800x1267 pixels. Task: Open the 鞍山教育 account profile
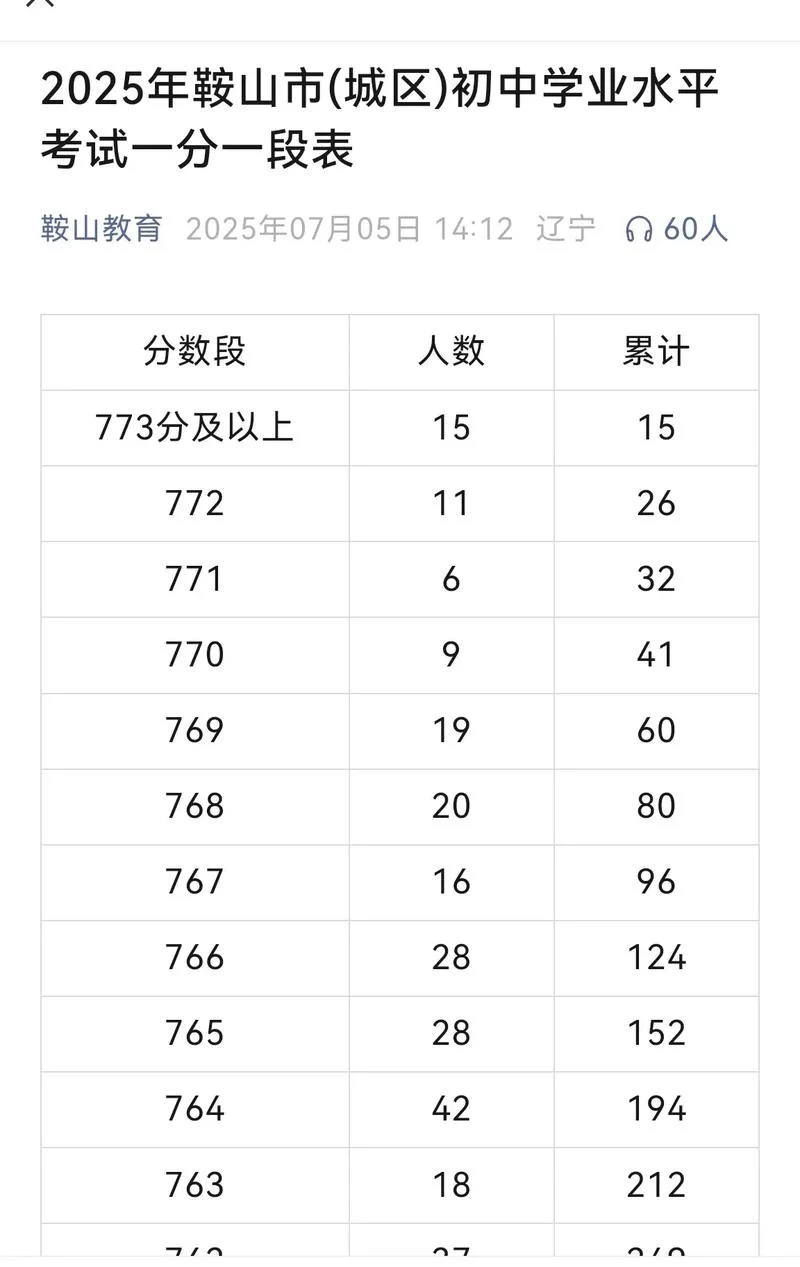pyautogui.click(x=101, y=229)
